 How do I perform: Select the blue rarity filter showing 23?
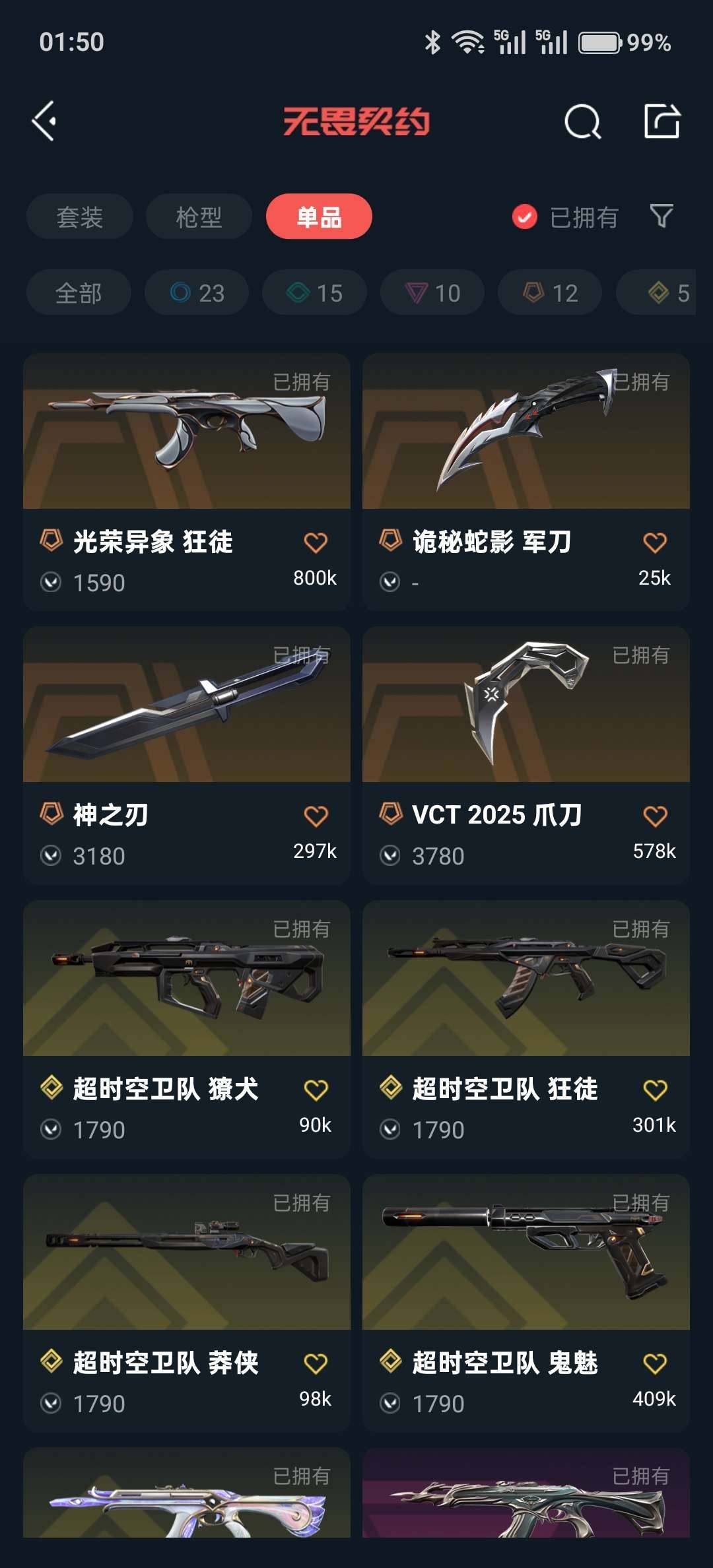point(196,292)
